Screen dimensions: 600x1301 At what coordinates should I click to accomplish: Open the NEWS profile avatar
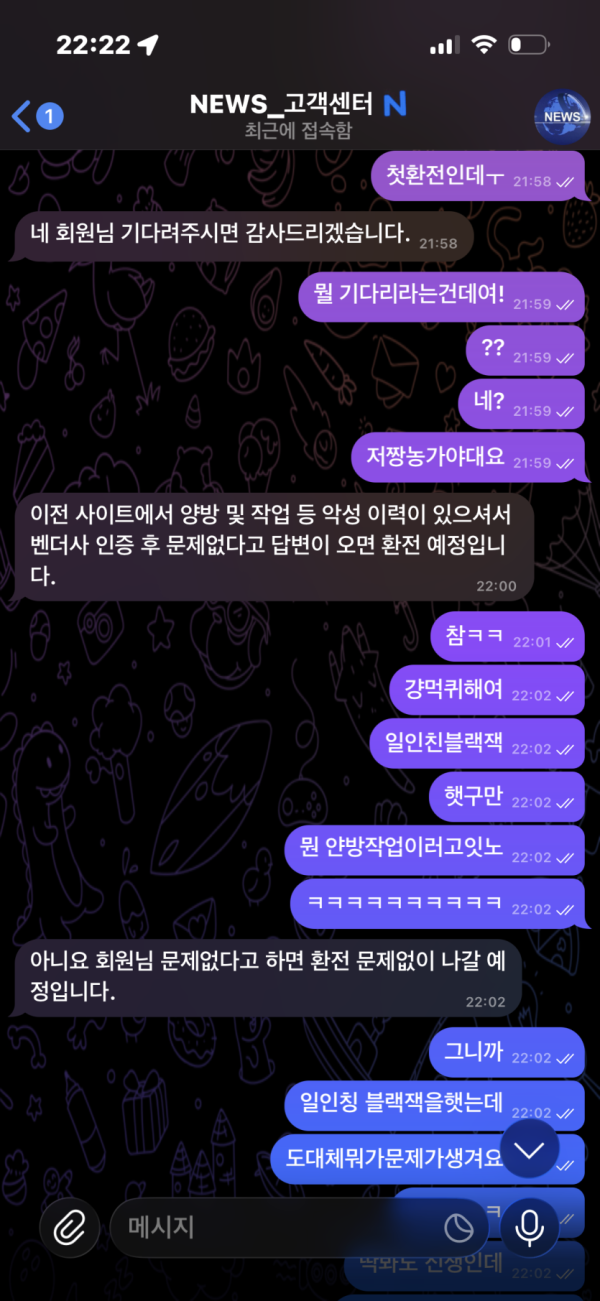[x=562, y=116]
